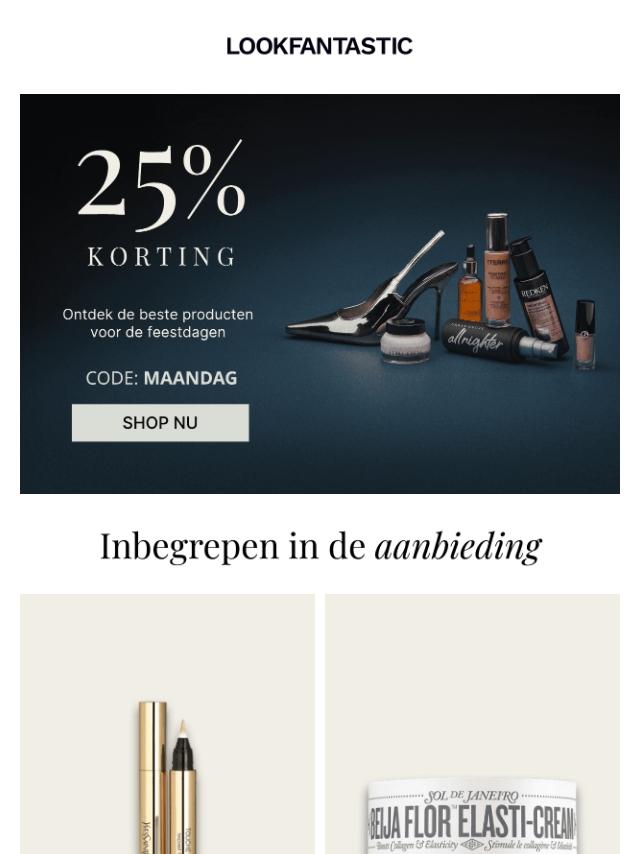The height and width of the screenshot is (854, 640).
Task: Tap the SHOP NU button
Action: click(x=160, y=423)
